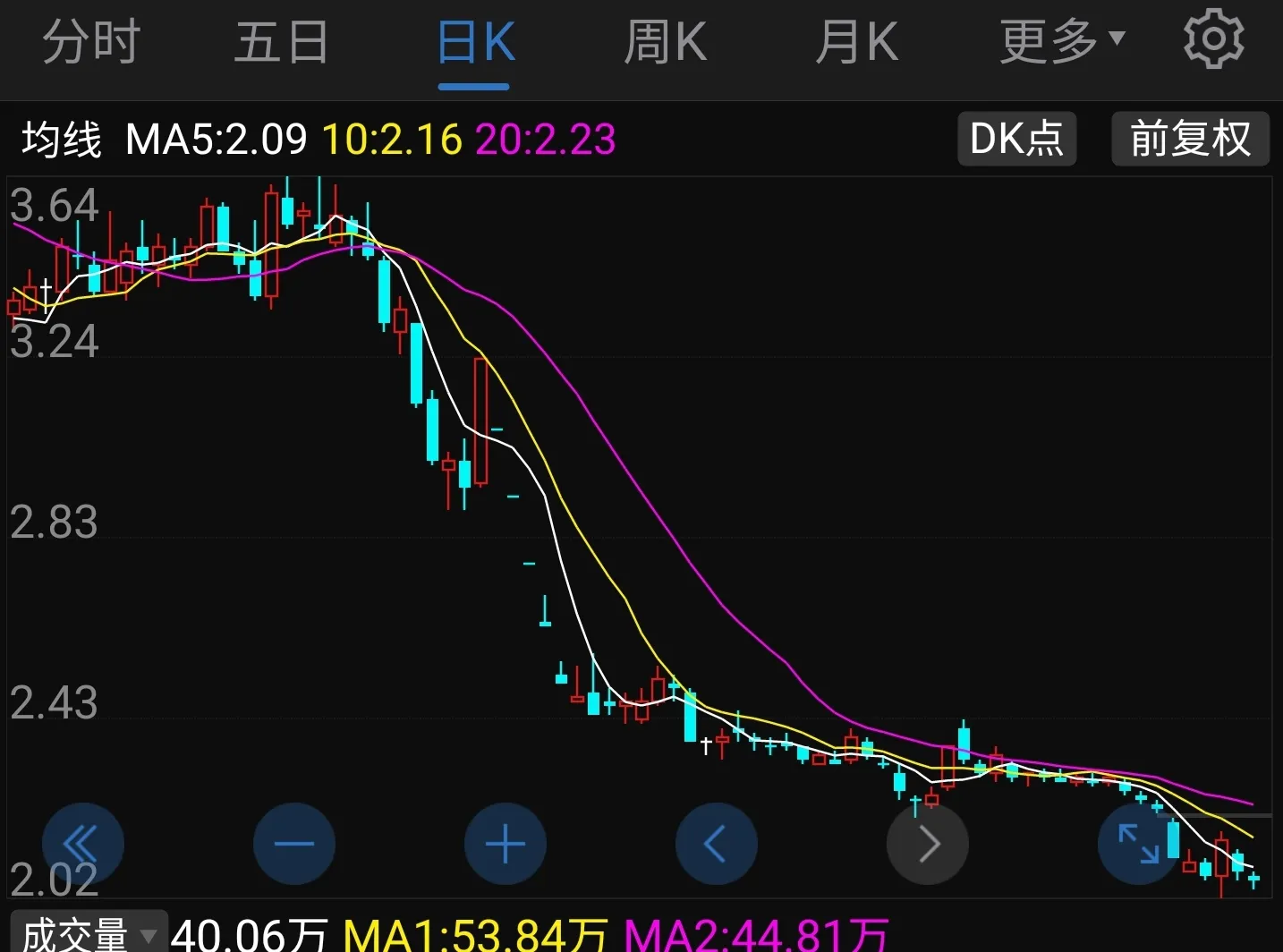Select the 日K tab
This screenshot has width=1283, height=952.
(x=475, y=41)
